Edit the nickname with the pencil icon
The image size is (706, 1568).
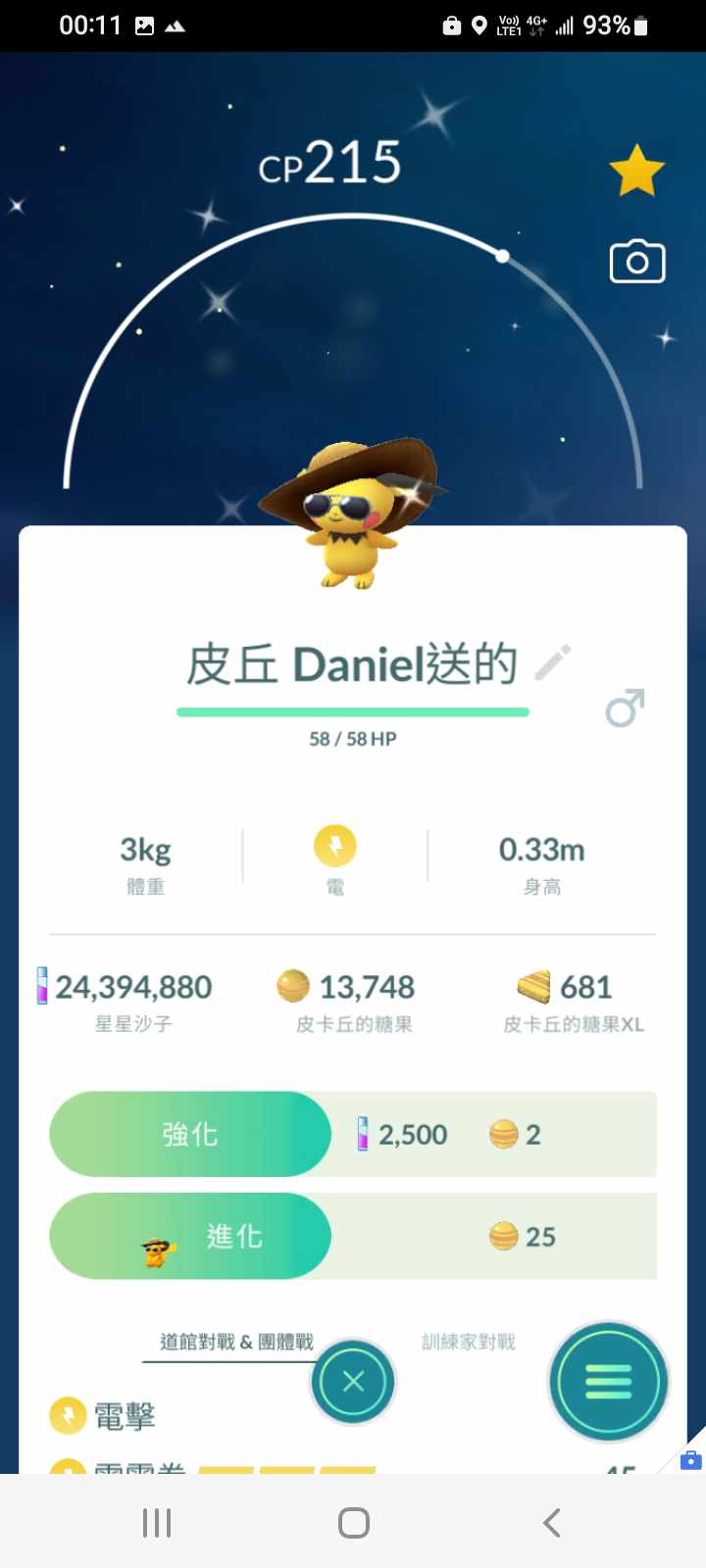[553, 663]
